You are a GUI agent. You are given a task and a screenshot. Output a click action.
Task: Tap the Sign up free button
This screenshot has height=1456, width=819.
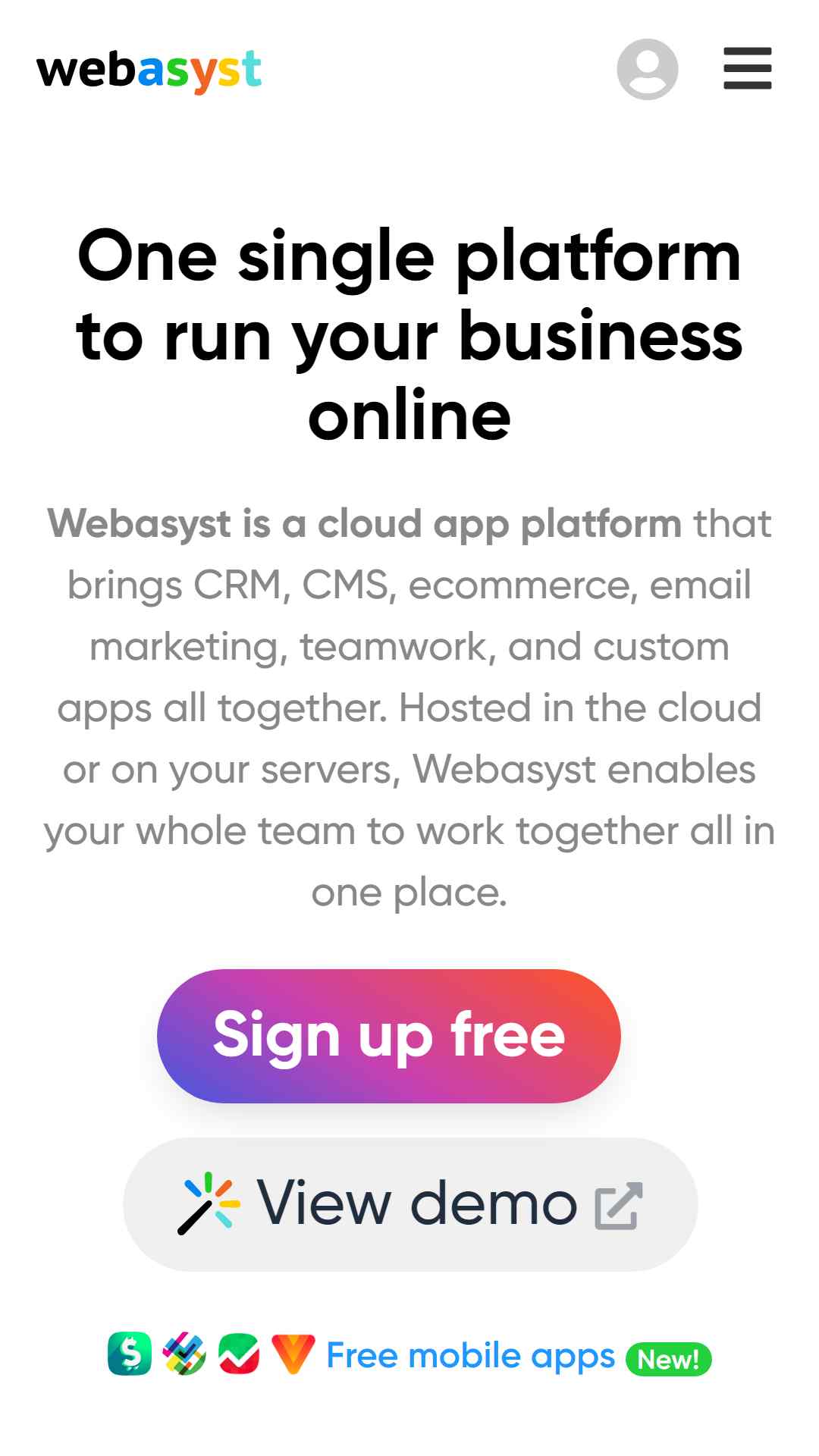pyautogui.click(x=388, y=1036)
